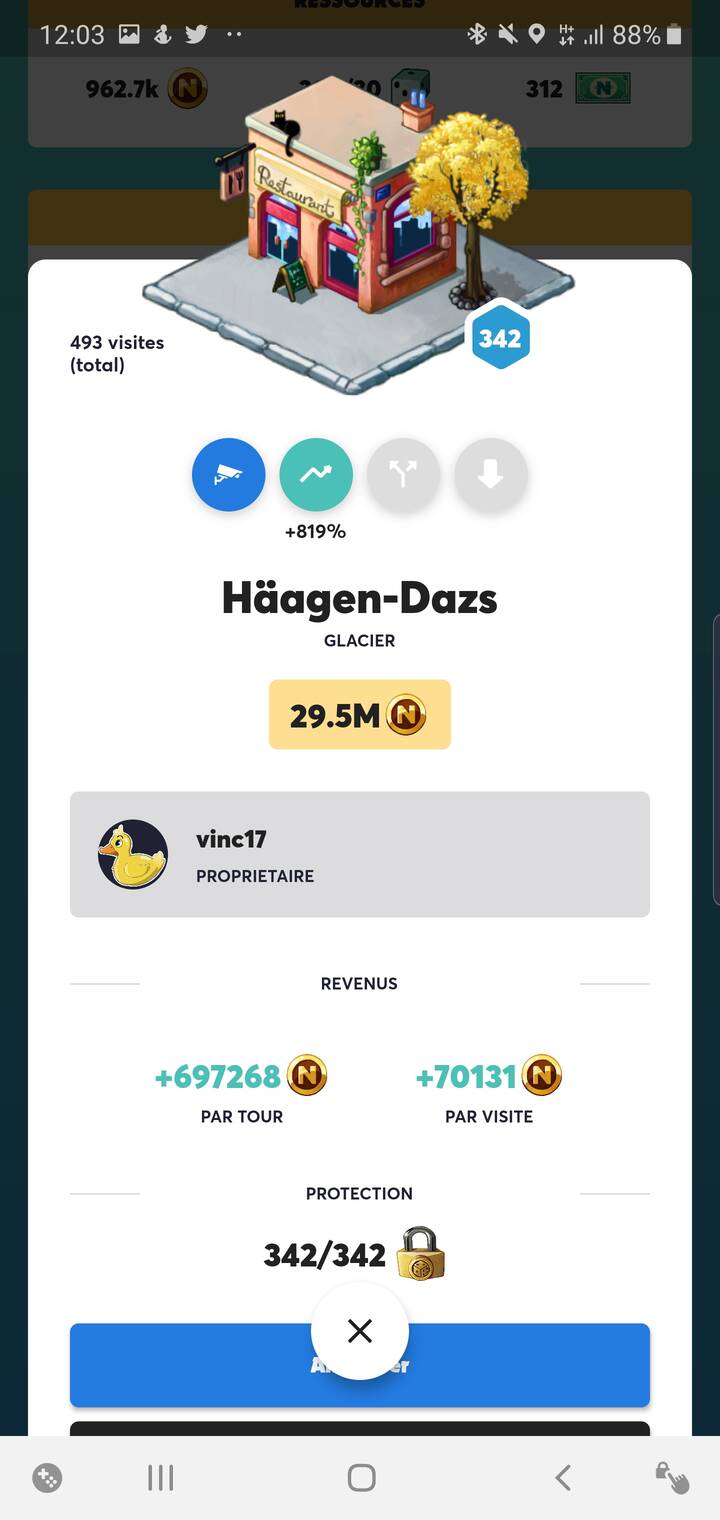
Task: Open the recent apps view
Action: coord(160,1477)
